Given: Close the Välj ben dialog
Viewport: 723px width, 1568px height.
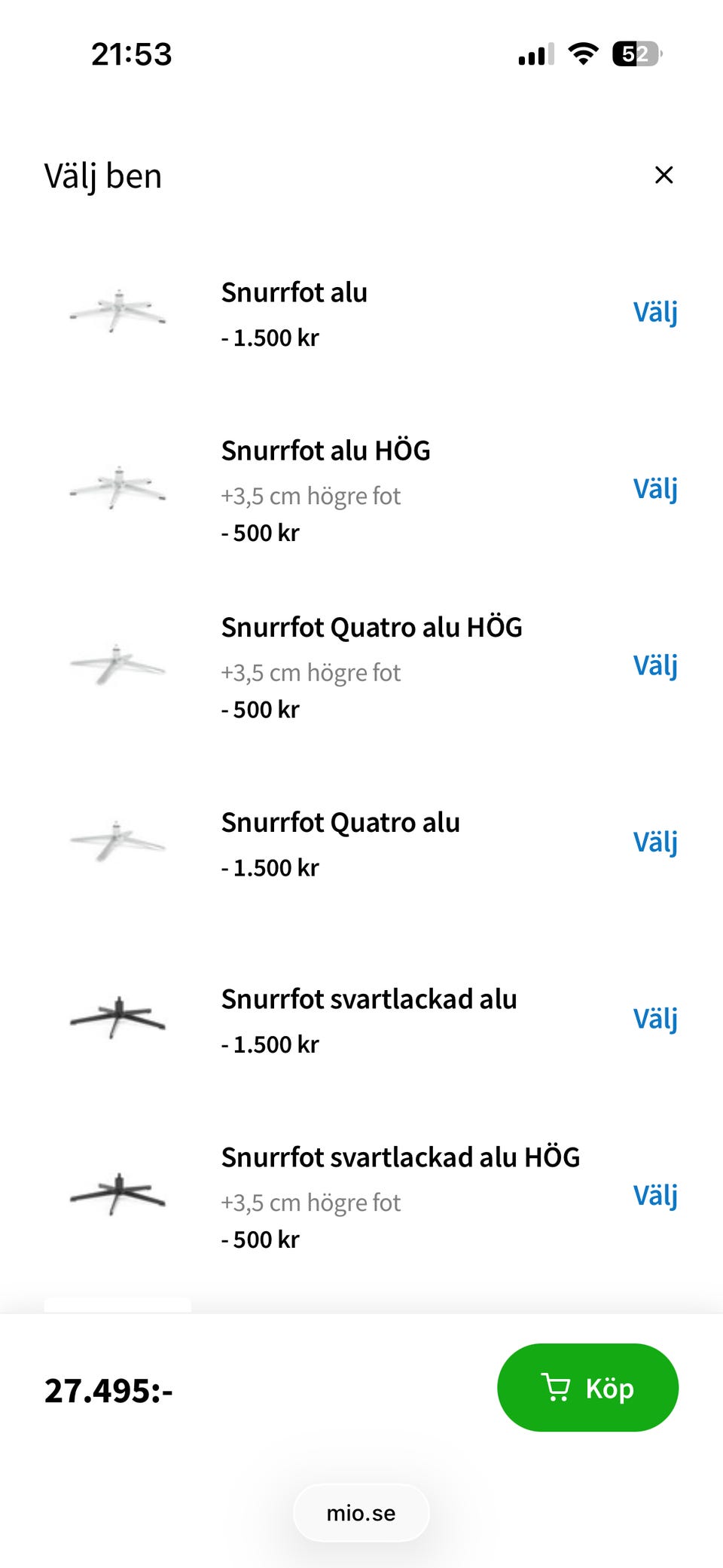Looking at the screenshot, I should click(x=664, y=175).
